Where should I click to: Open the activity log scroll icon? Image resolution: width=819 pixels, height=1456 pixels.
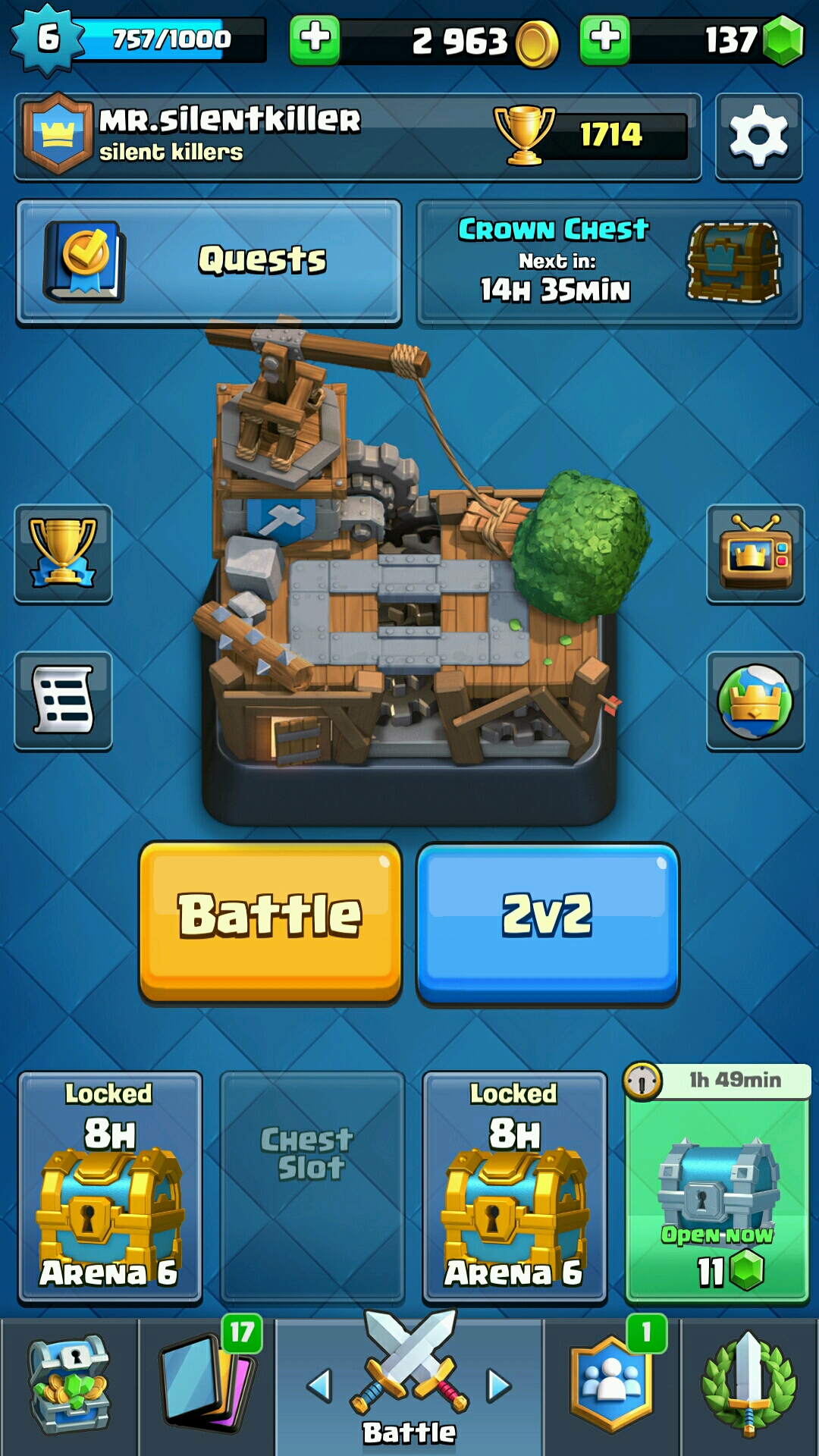pyautogui.click(x=63, y=701)
